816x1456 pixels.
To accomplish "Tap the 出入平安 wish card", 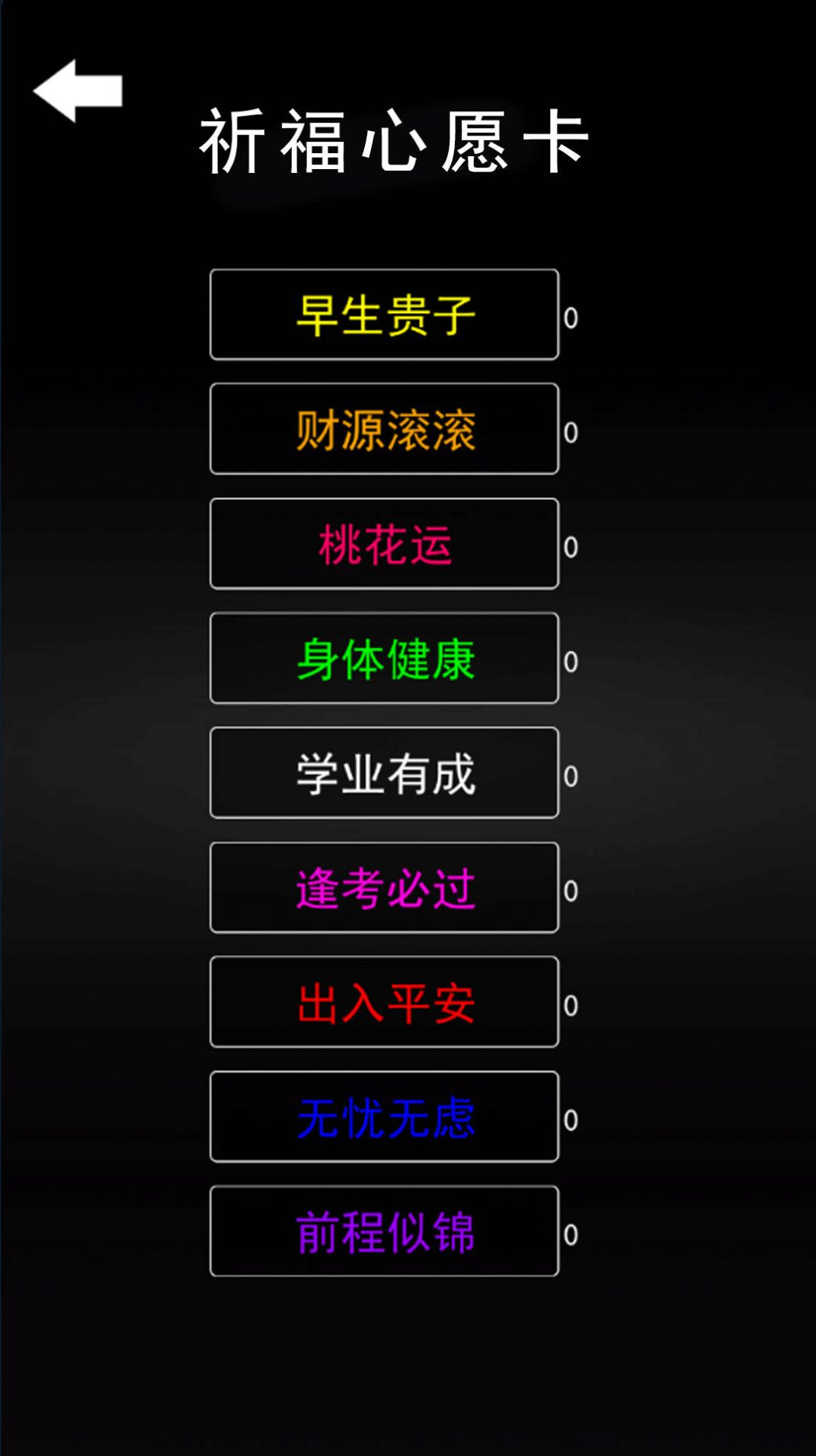I will [384, 1002].
